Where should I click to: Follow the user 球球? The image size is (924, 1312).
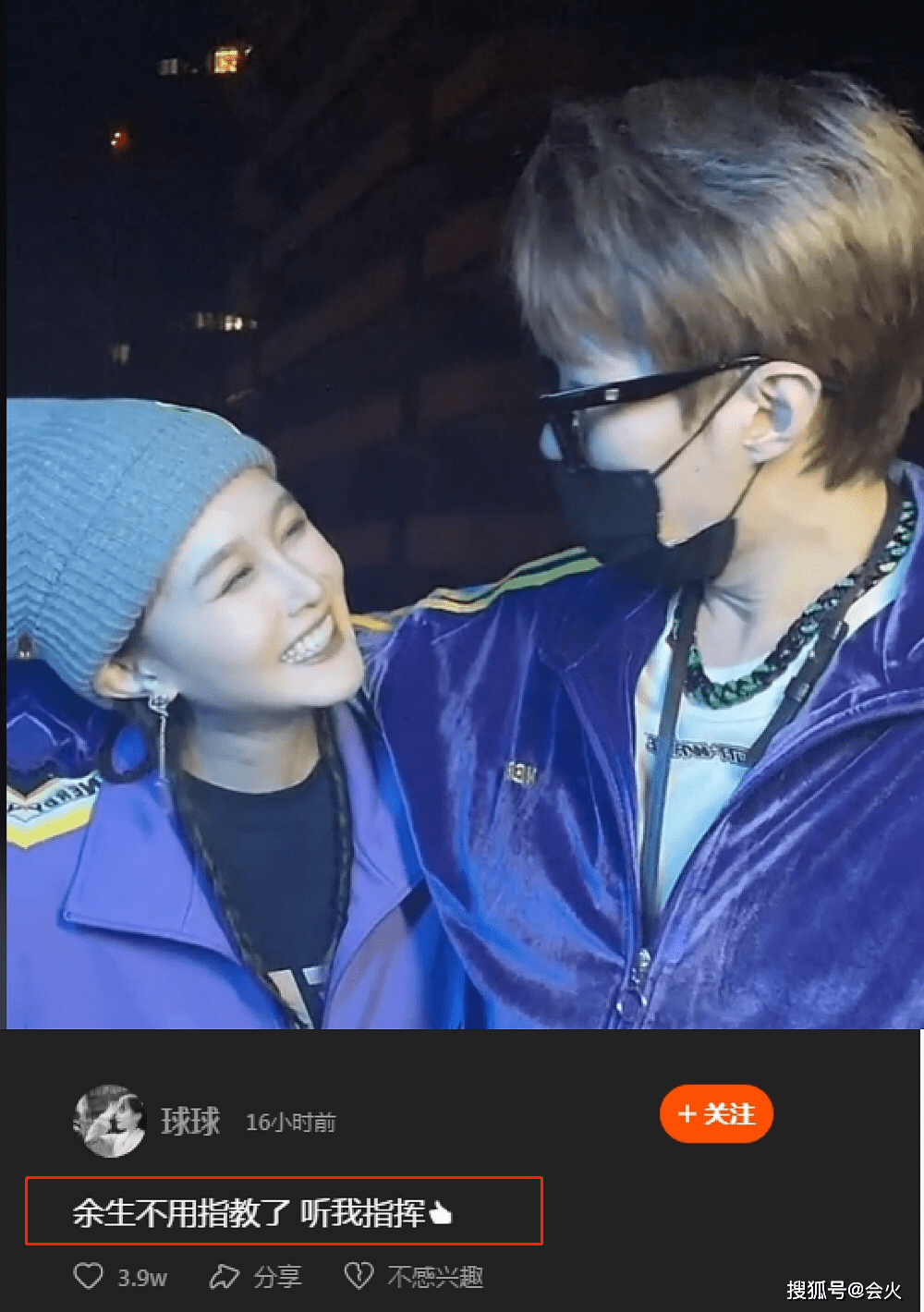click(x=716, y=1114)
